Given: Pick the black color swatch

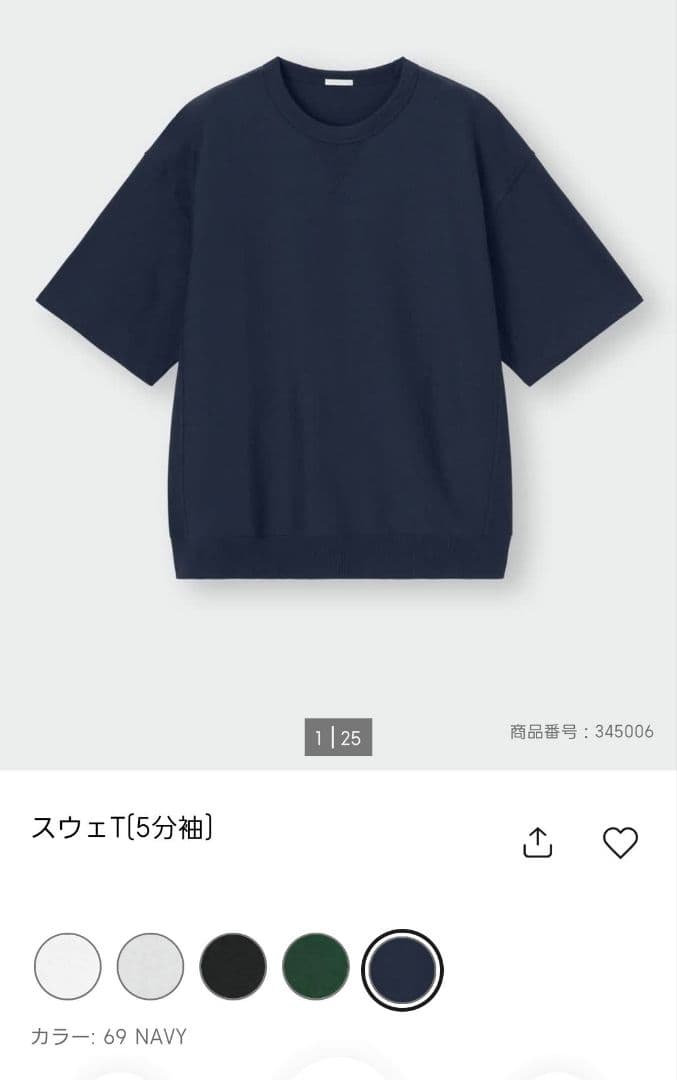Looking at the screenshot, I should [x=233, y=967].
